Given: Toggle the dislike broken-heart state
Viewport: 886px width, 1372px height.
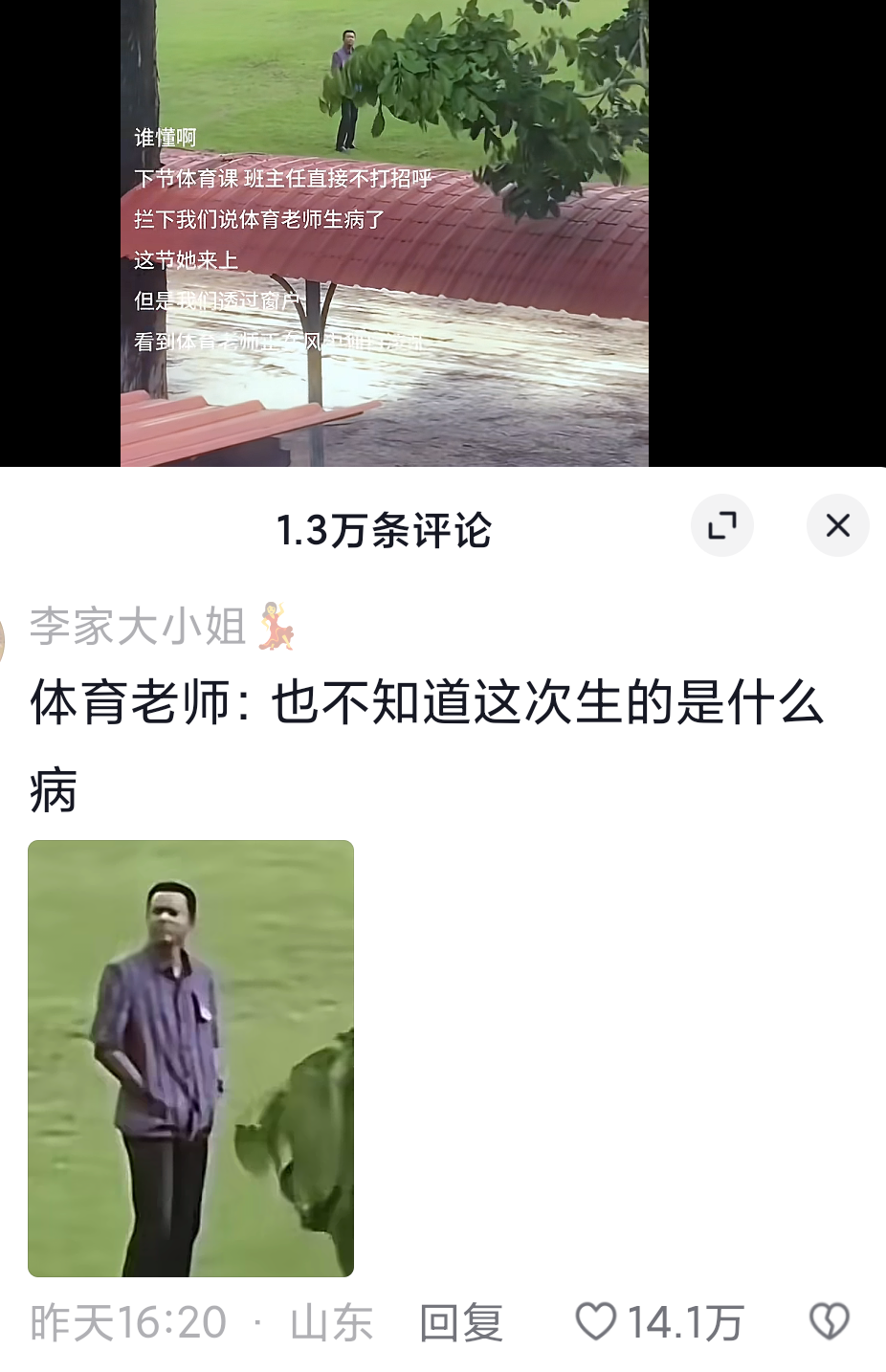Looking at the screenshot, I should pos(831,1319).
